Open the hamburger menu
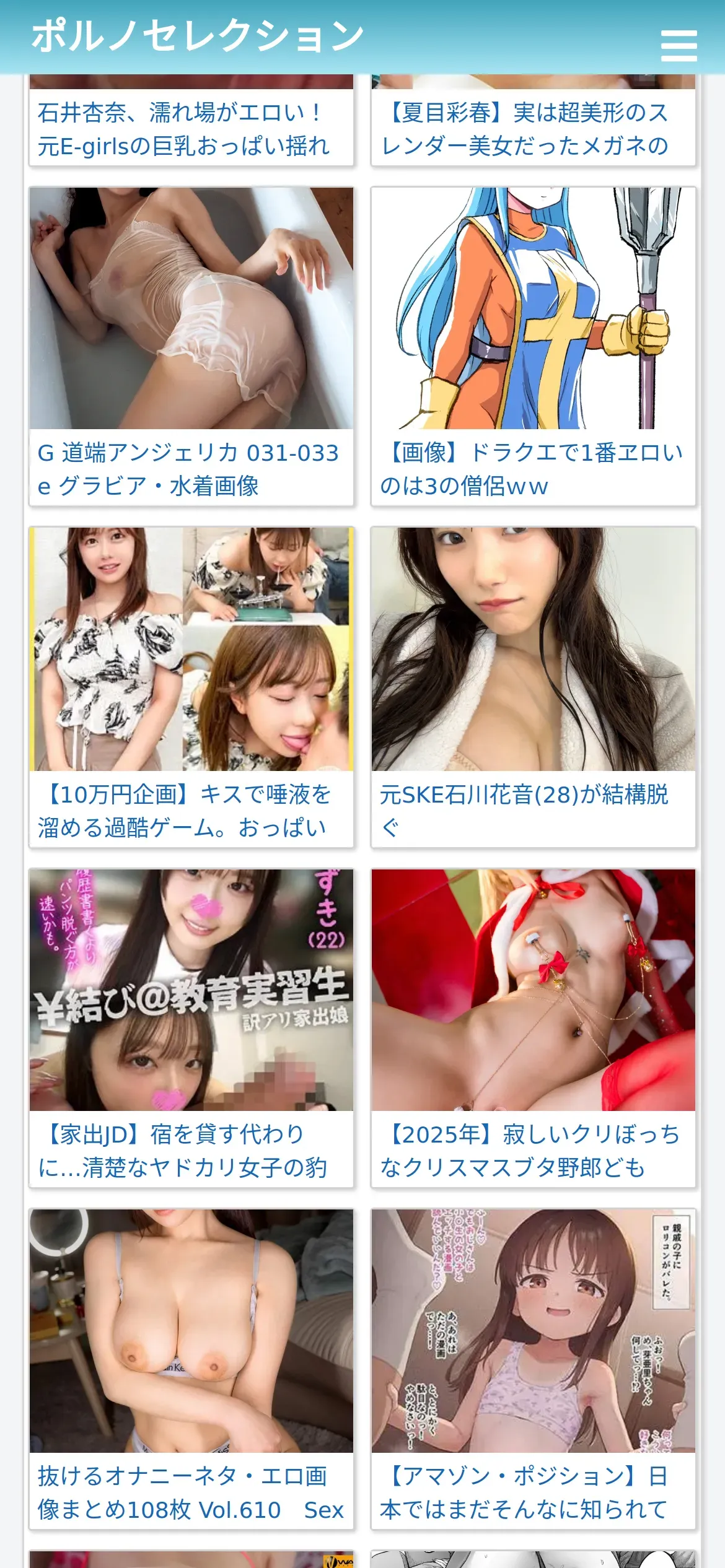This screenshot has width=725, height=1568. [x=679, y=46]
